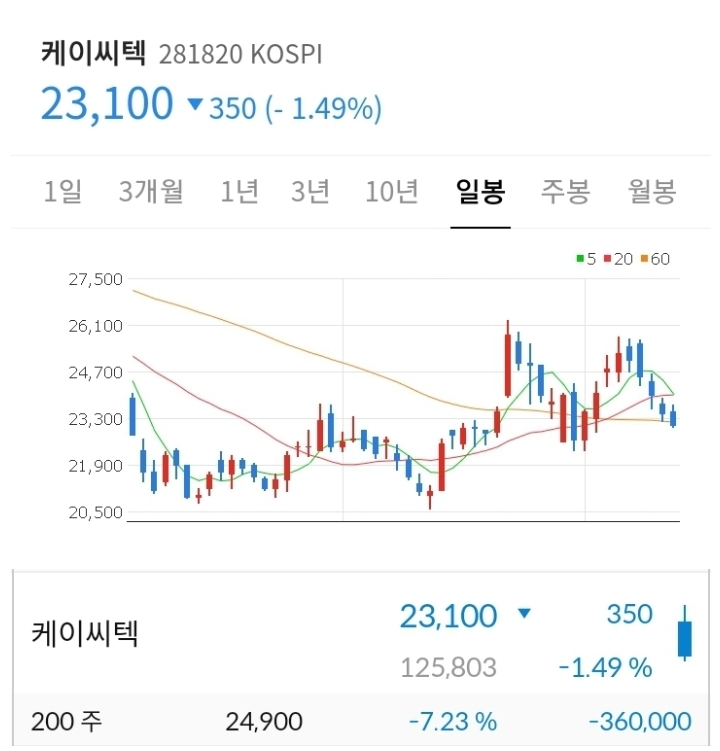Open 케이씨텍 stock details from header

[94, 53]
